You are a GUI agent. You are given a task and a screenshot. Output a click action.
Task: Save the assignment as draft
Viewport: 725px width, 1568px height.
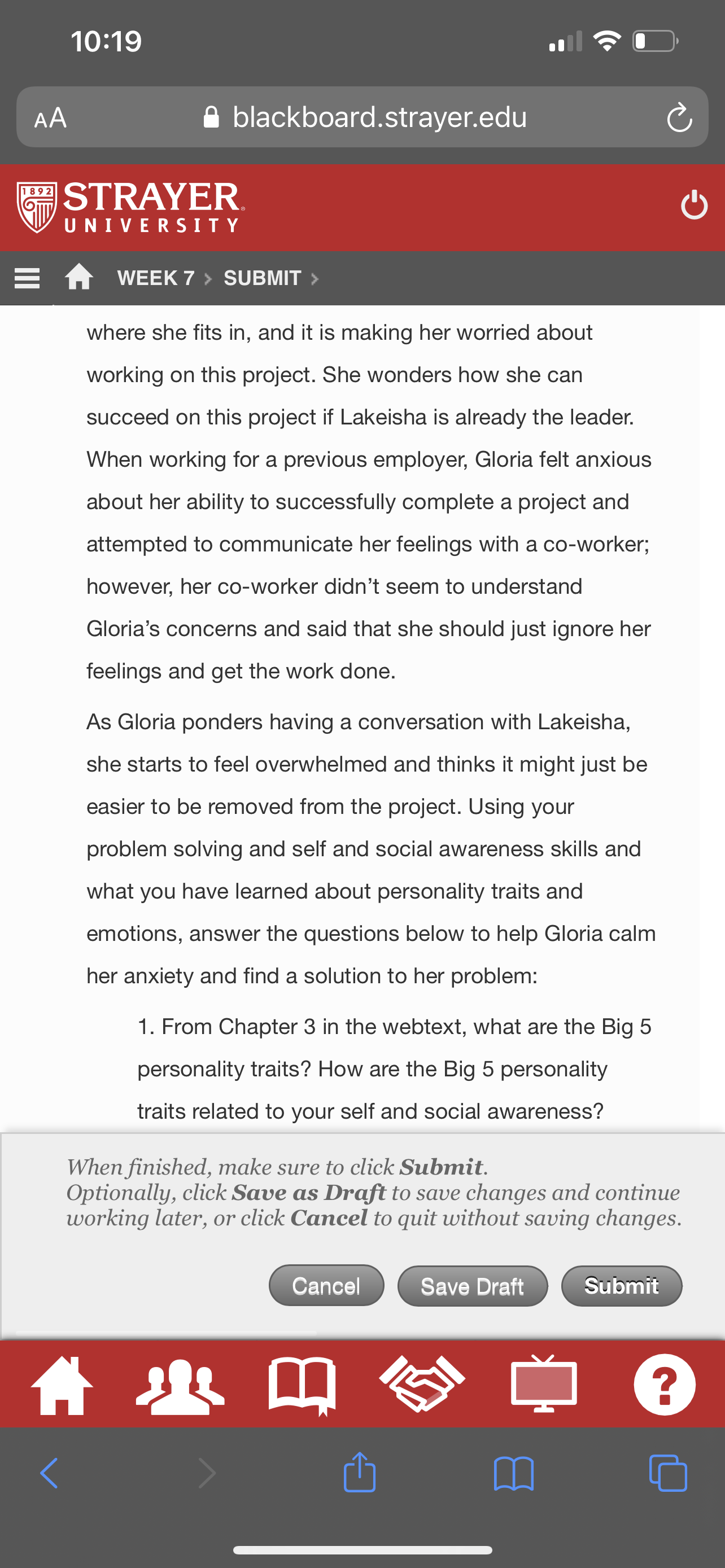click(x=473, y=1286)
